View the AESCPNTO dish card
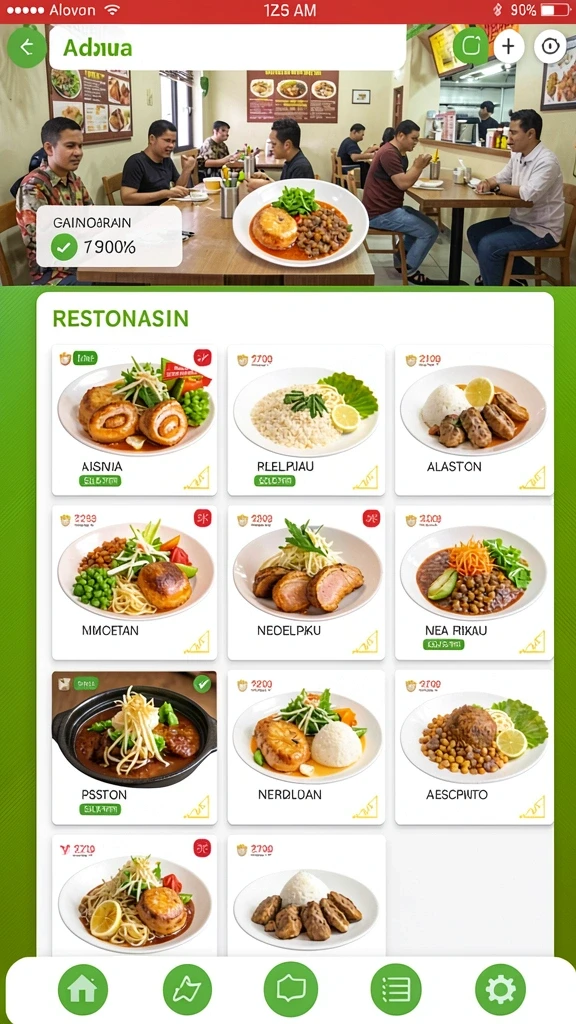576x1024 pixels. (474, 747)
